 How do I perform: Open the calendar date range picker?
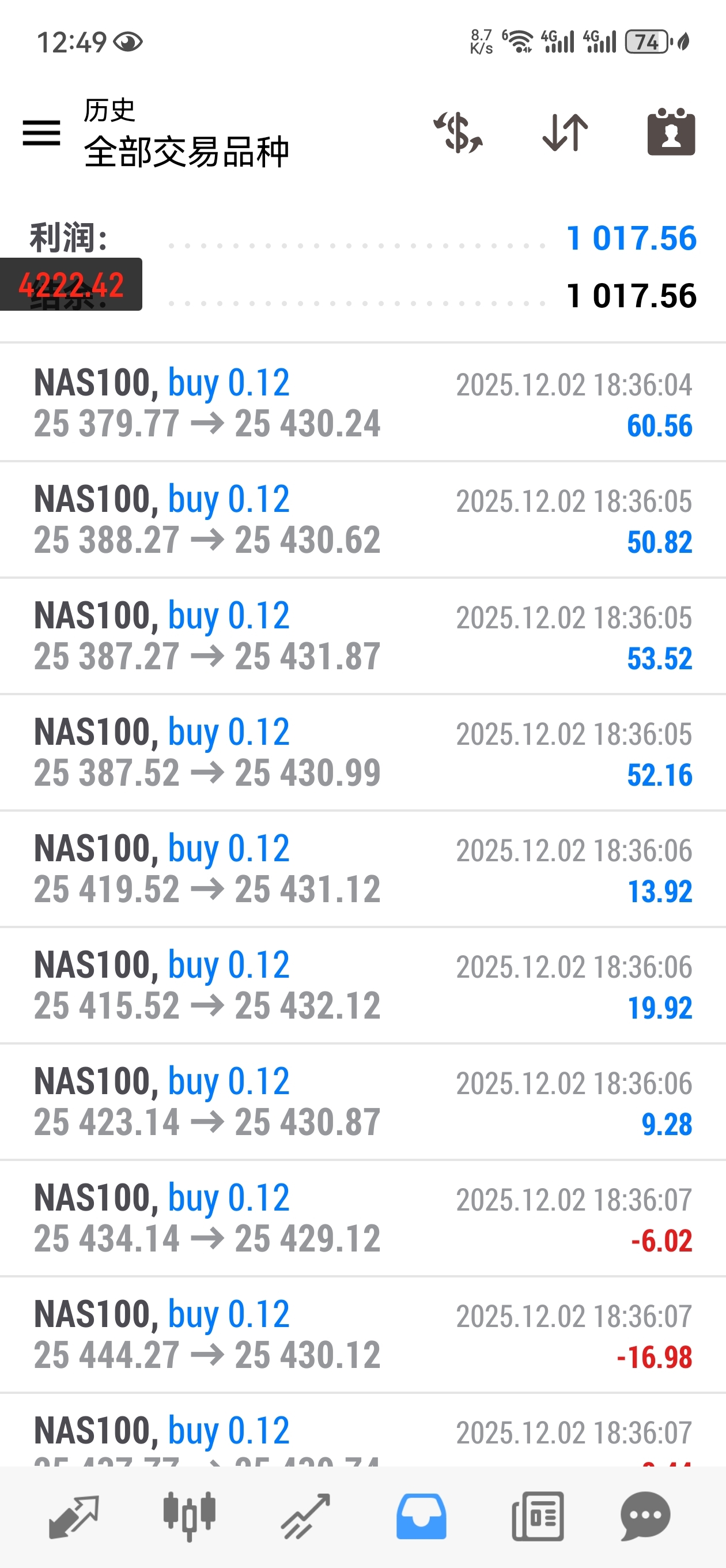pos(671,133)
